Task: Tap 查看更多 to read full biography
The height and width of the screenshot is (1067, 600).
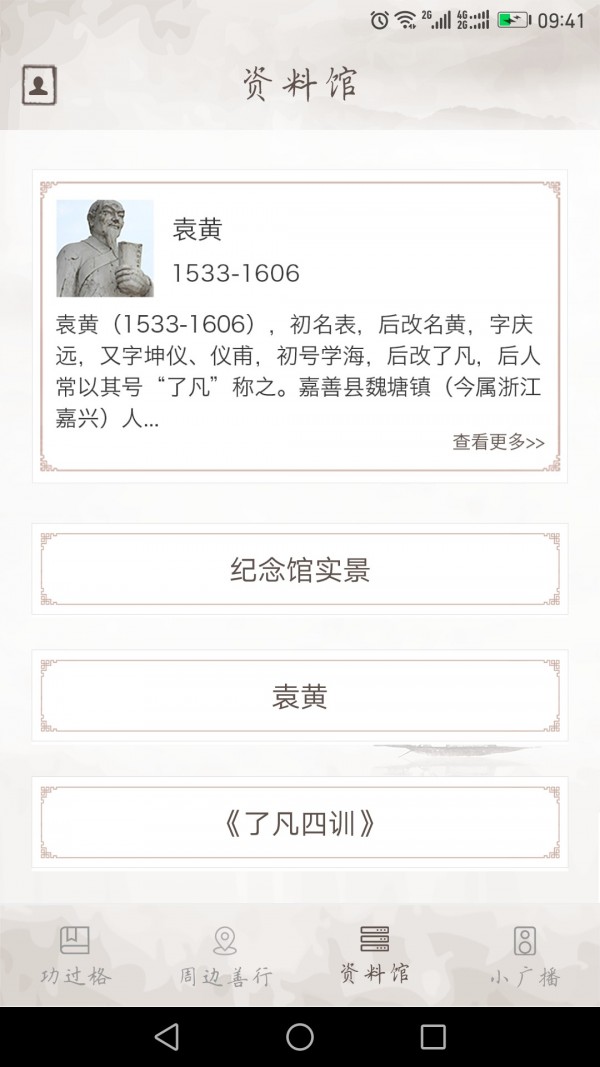Action: pos(498,442)
